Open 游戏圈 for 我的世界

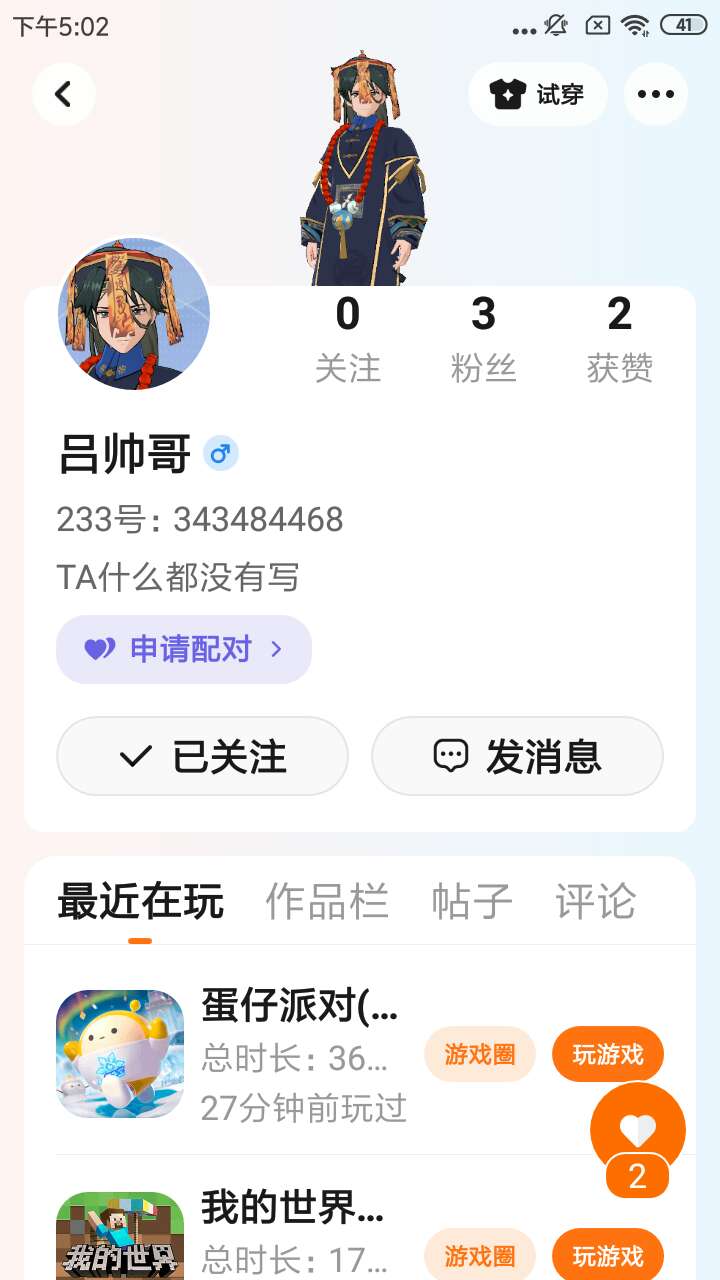point(479,1255)
